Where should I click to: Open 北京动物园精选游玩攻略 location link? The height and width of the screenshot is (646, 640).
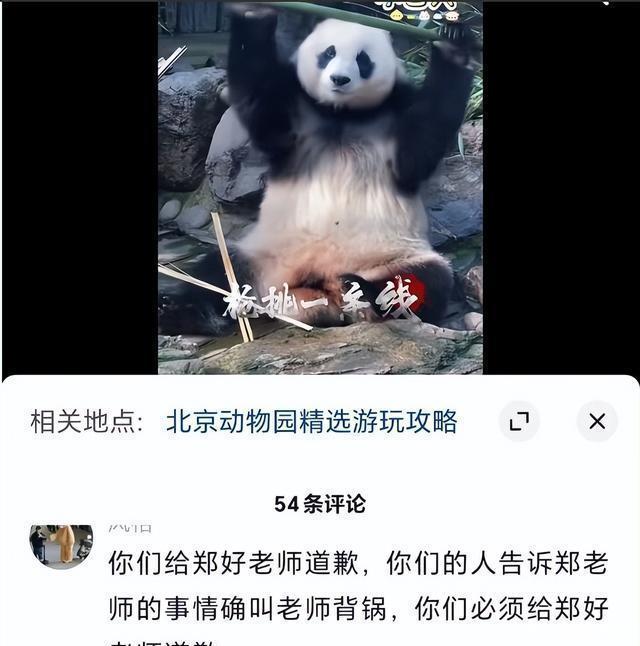pos(311,422)
